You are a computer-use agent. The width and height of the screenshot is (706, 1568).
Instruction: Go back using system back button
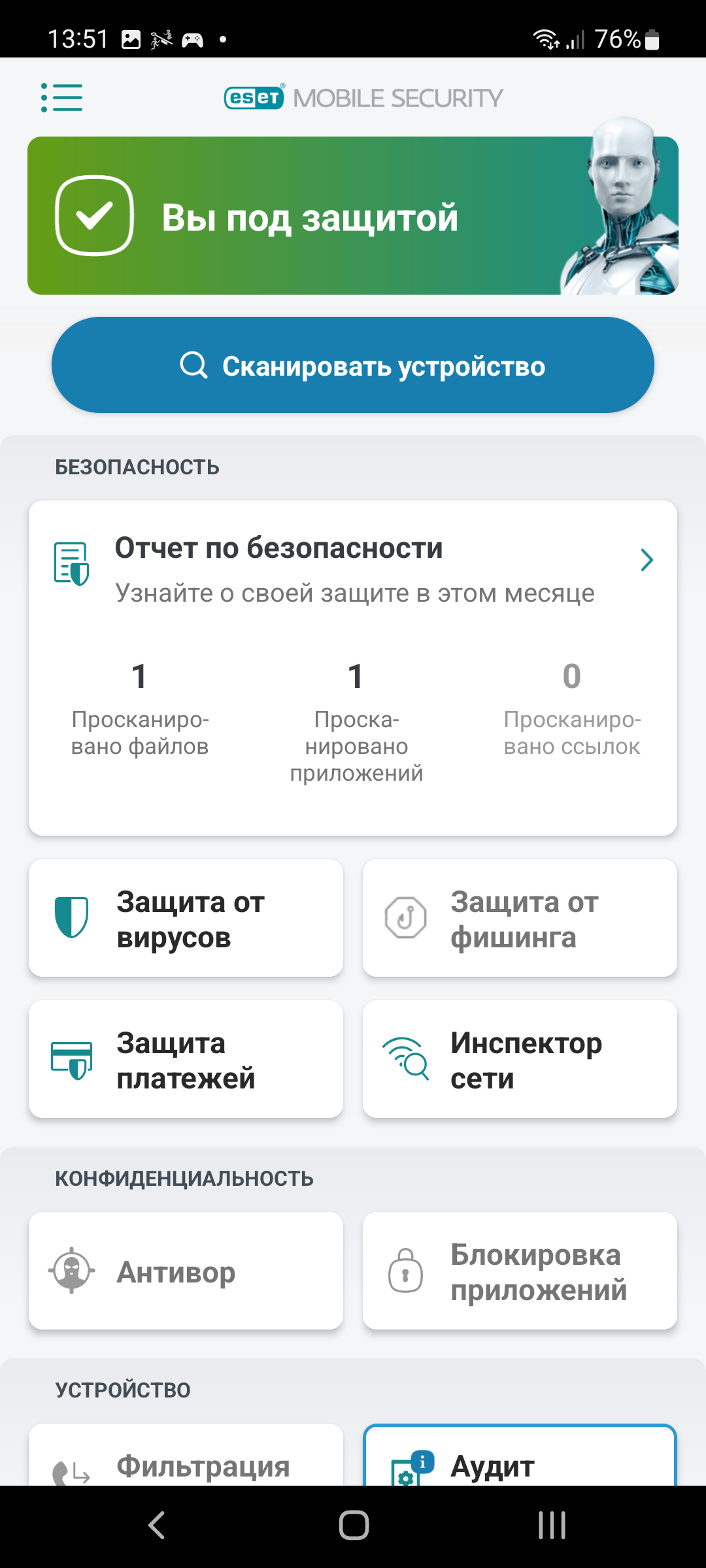click(x=157, y=1526)
